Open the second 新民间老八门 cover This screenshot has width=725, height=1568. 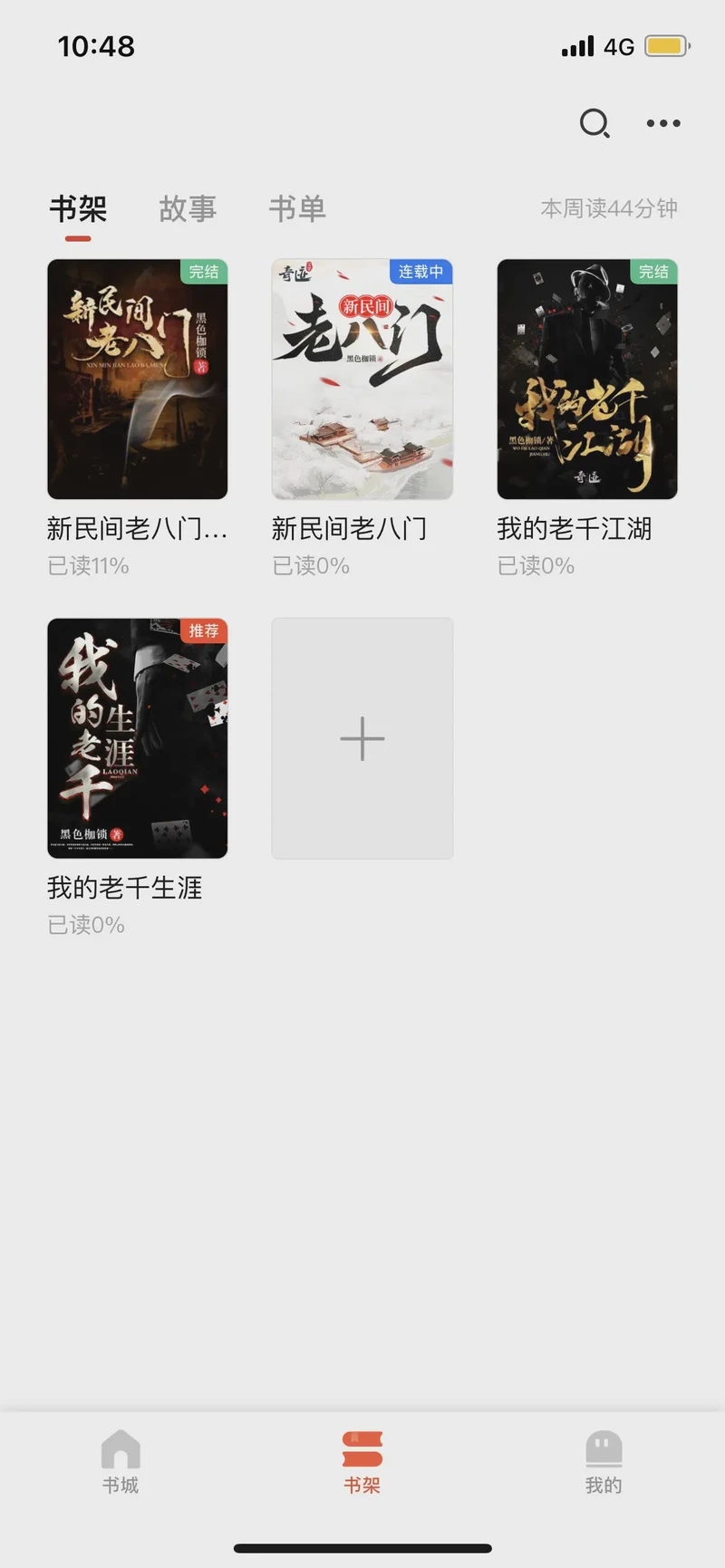click(x=362, y=380)
